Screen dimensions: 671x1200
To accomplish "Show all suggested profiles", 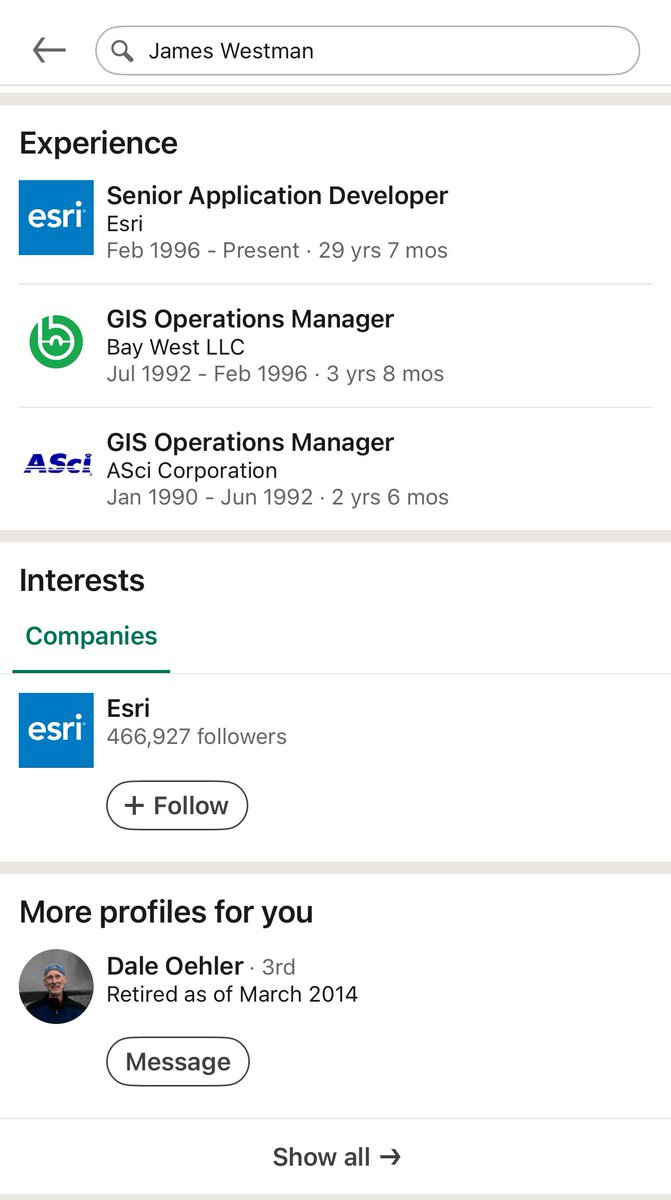I will [x=336, y=1157].
